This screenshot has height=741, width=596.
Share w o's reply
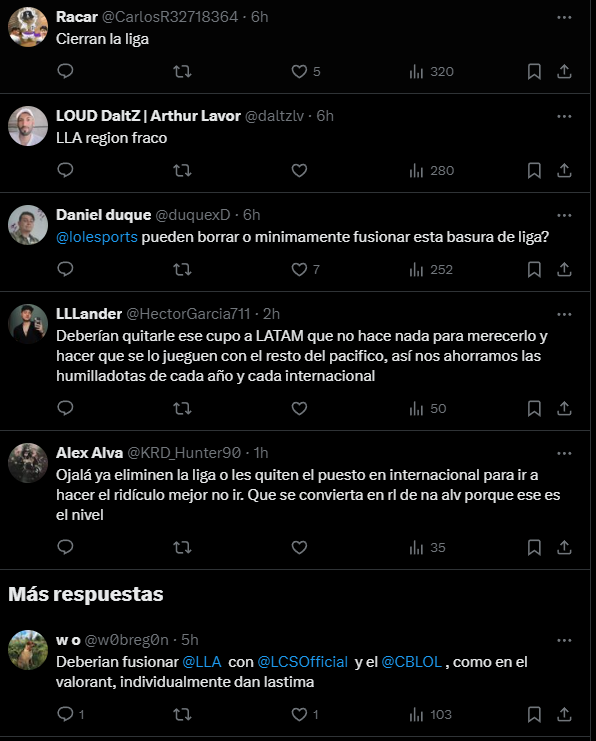[x=564, y=714]
